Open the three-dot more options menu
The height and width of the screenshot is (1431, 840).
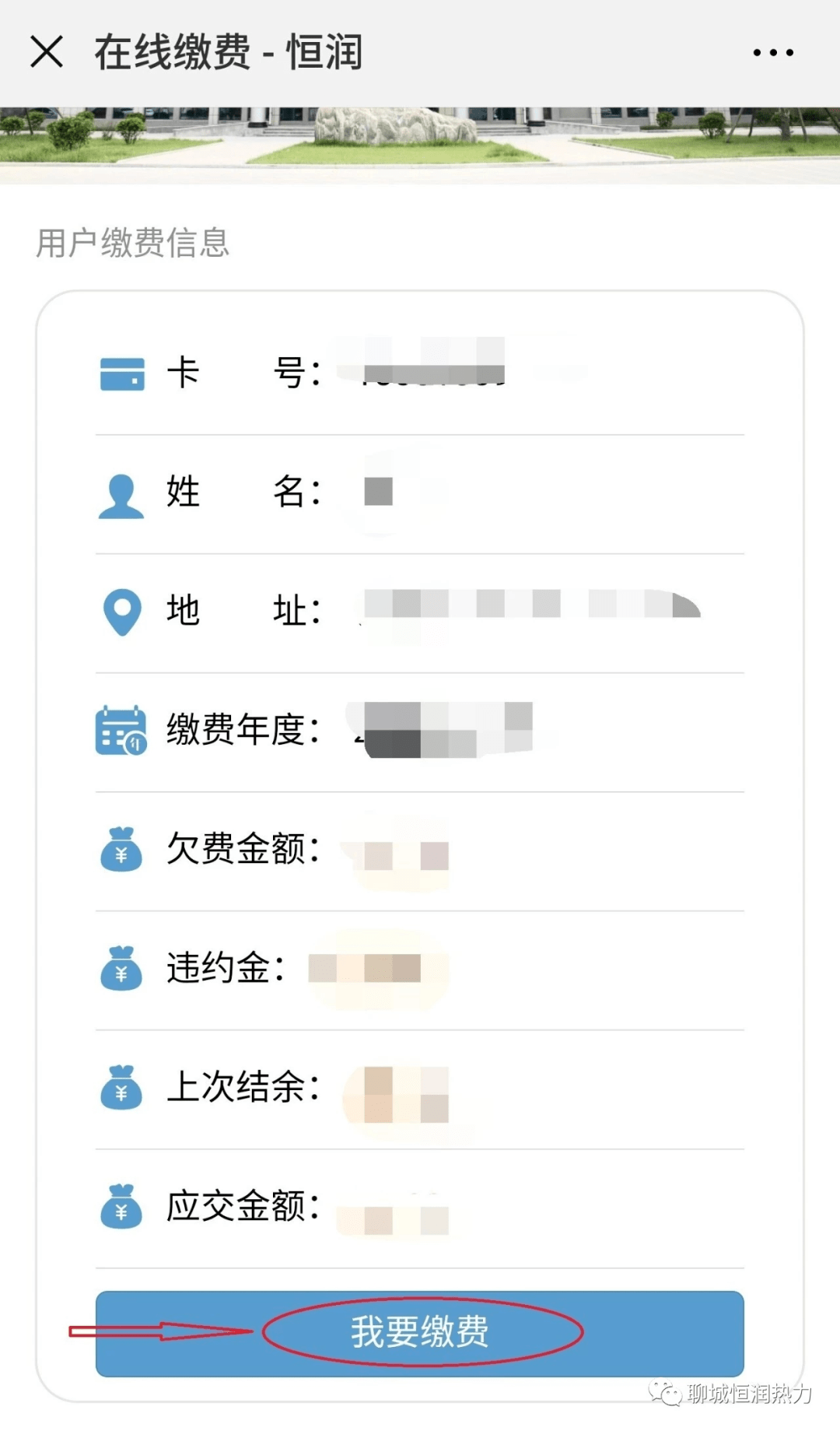(772, 51)
